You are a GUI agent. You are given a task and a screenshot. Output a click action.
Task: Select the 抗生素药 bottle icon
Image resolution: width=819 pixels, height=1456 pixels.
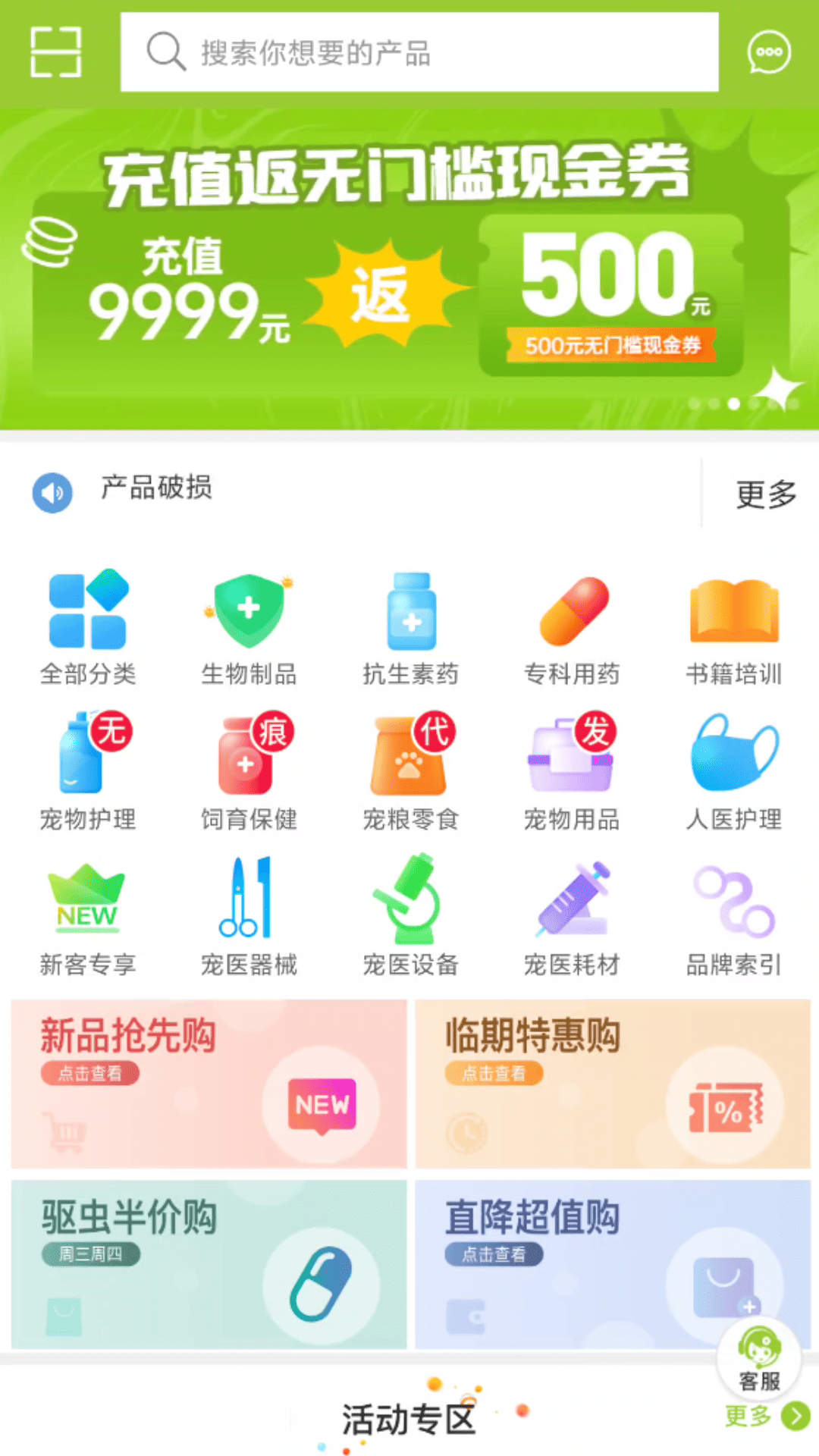(409, 610)
